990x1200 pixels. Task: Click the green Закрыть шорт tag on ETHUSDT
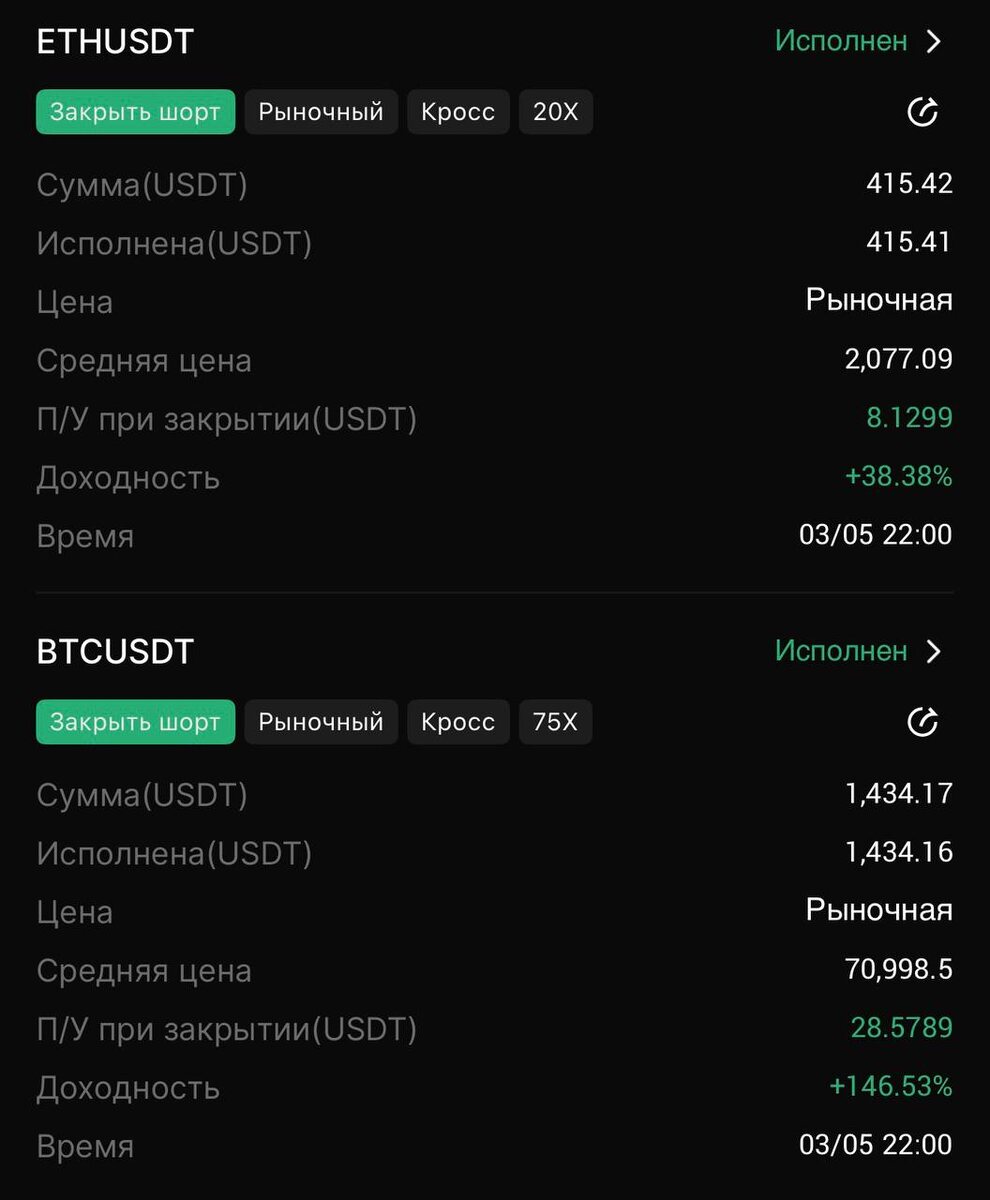click(135, 112)
